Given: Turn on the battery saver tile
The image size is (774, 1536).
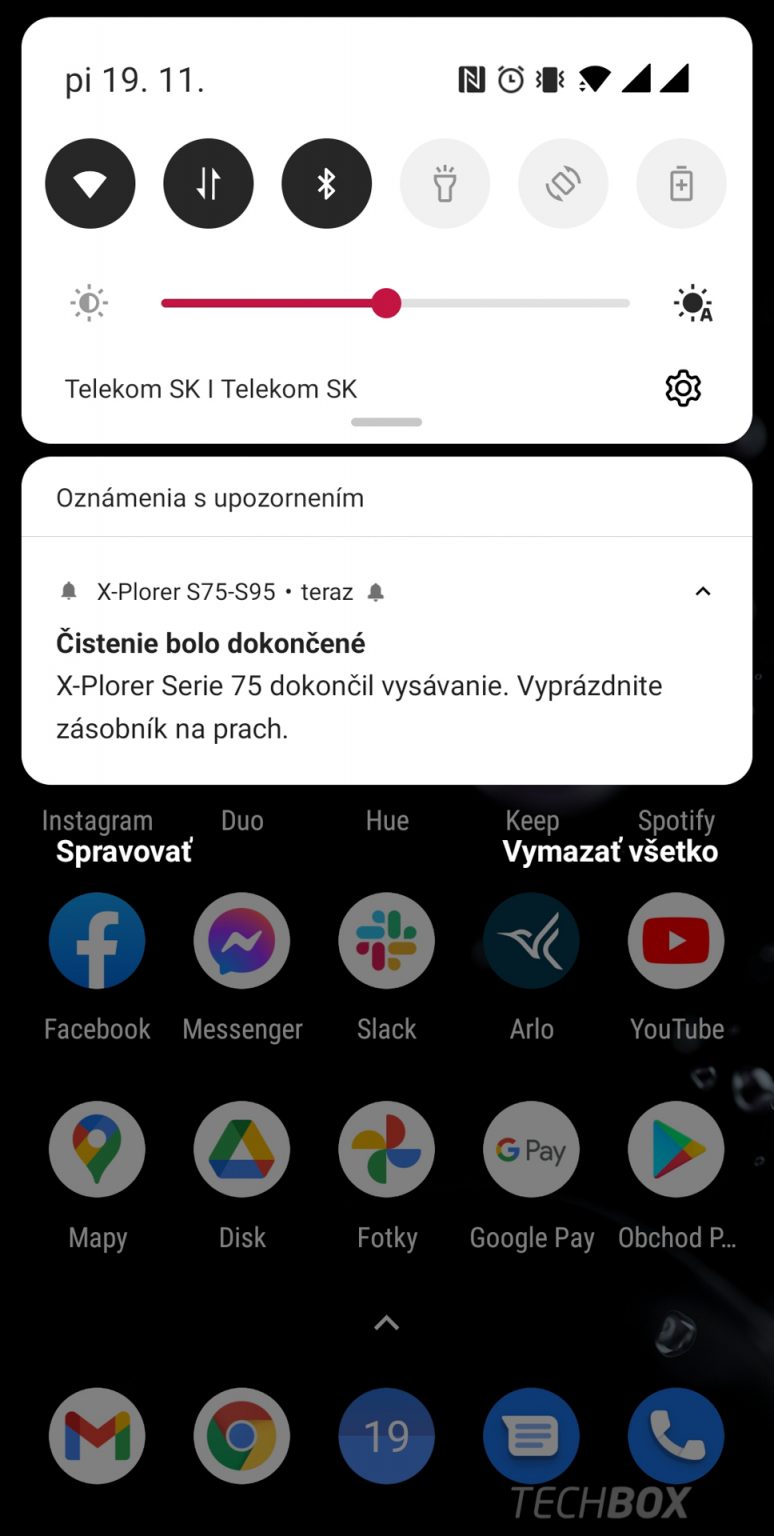Looking at the screenshot, I should coord(681,184).
